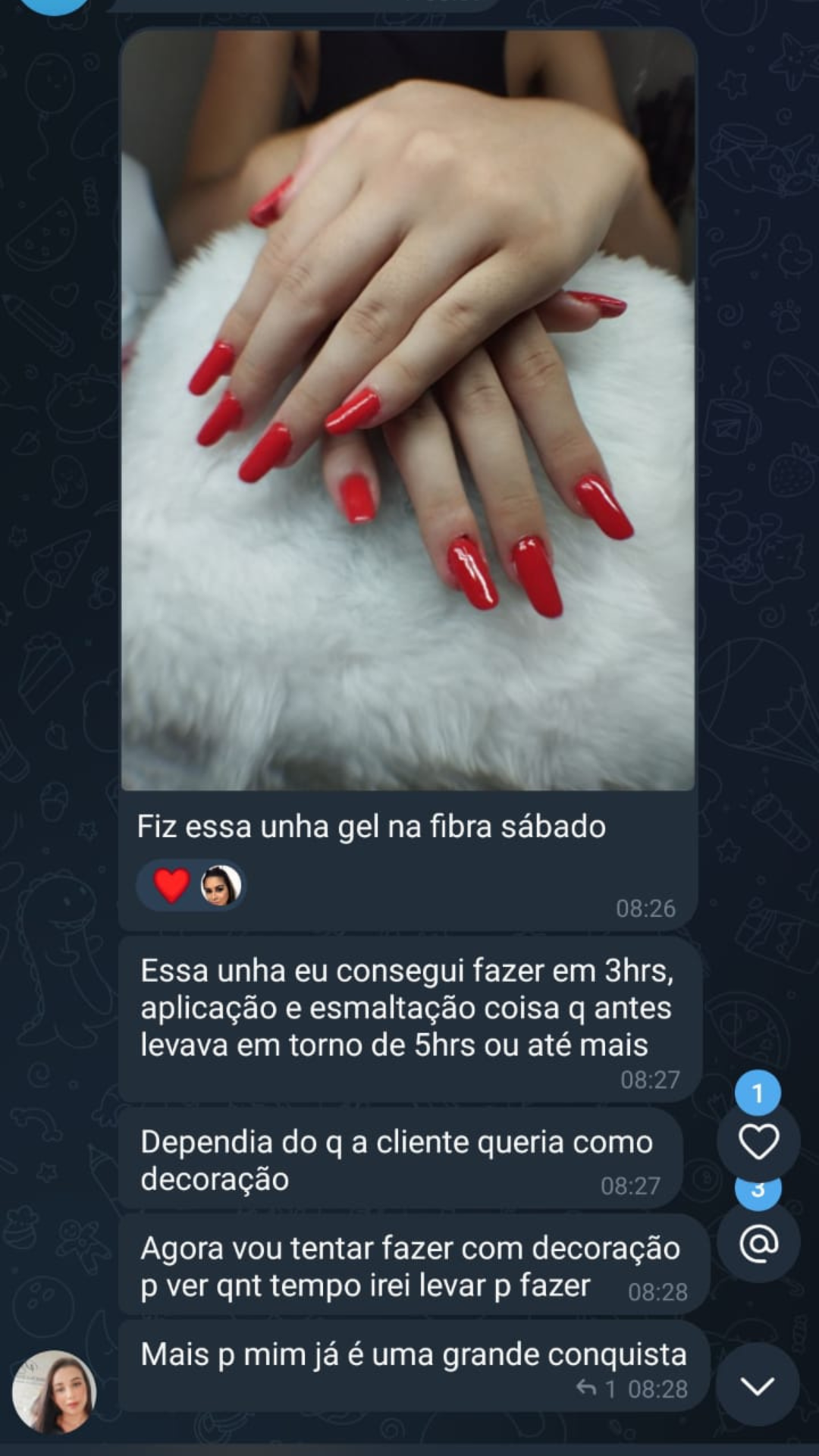View the reply on 'grande conquista' message
This screenshot has width=819, height=1456.
(x=595, y=1389)
